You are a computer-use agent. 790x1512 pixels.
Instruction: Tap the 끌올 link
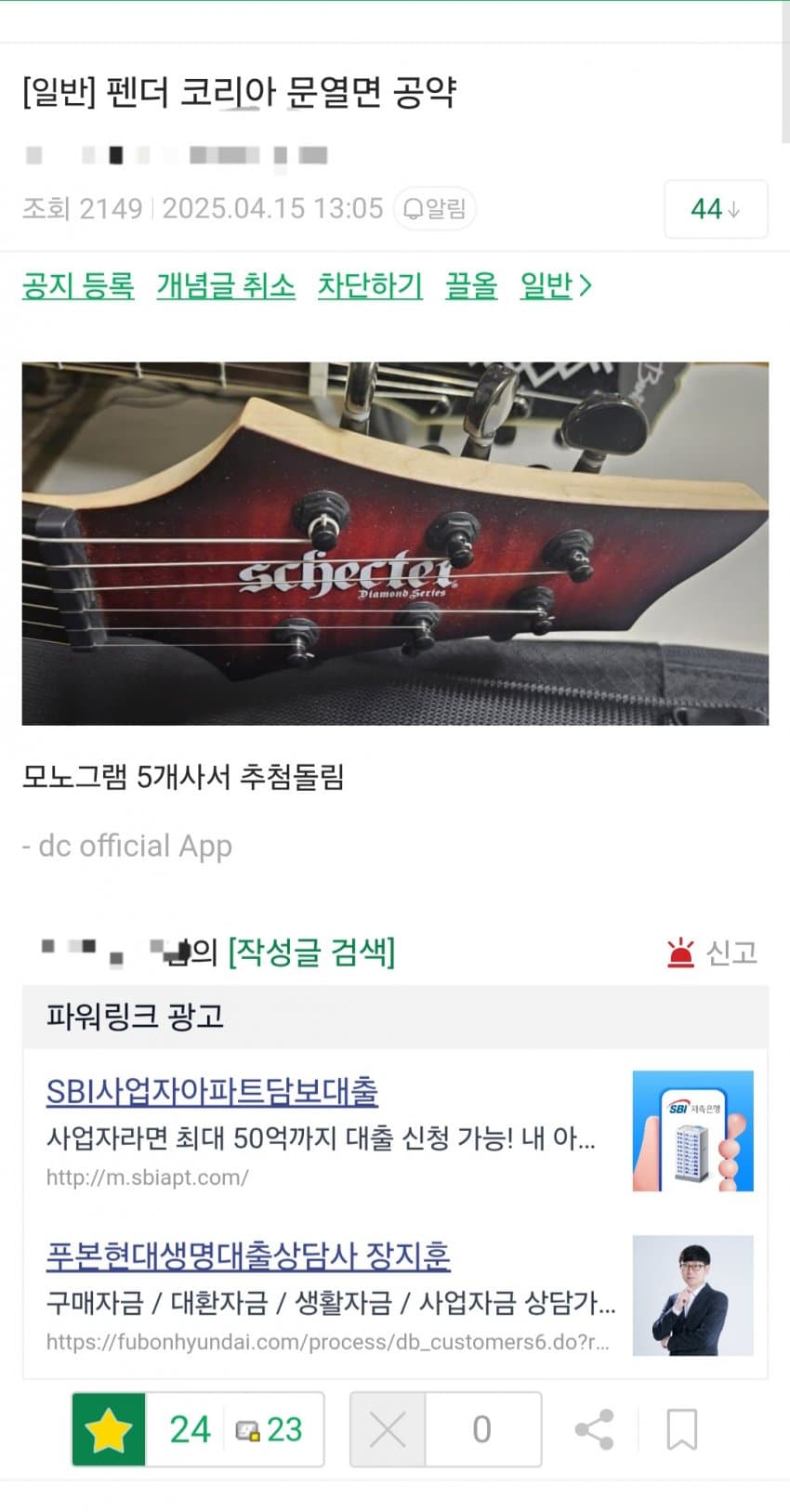(471, 285)
